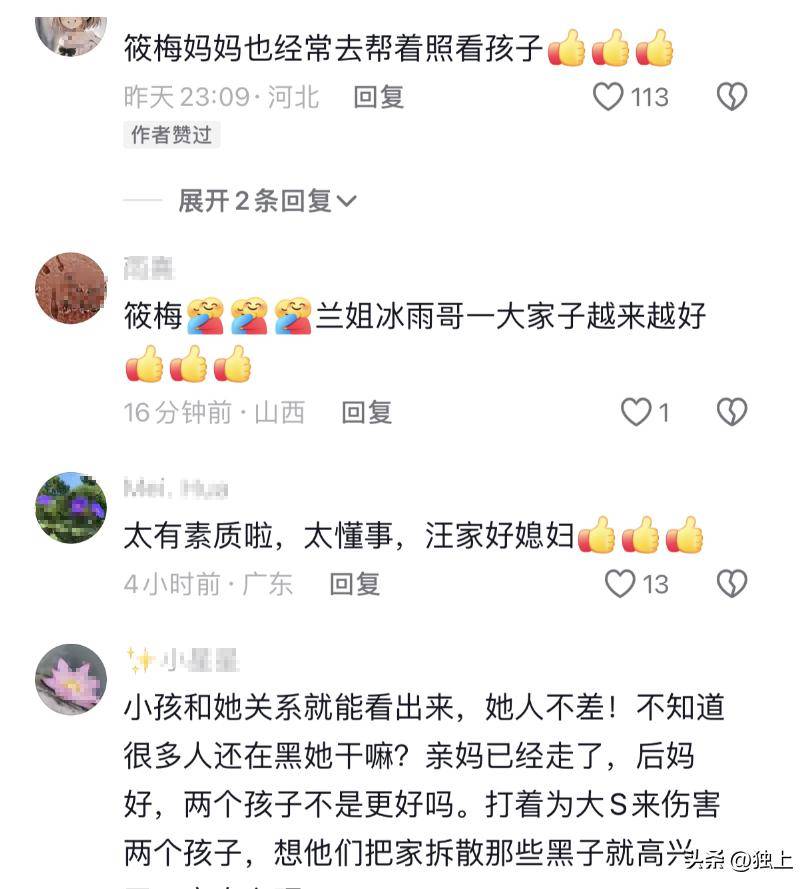Viewport: 812px width, 889px height.
Task: Reply to the comment posted 昨天 23:09
Action: [379, 97]
